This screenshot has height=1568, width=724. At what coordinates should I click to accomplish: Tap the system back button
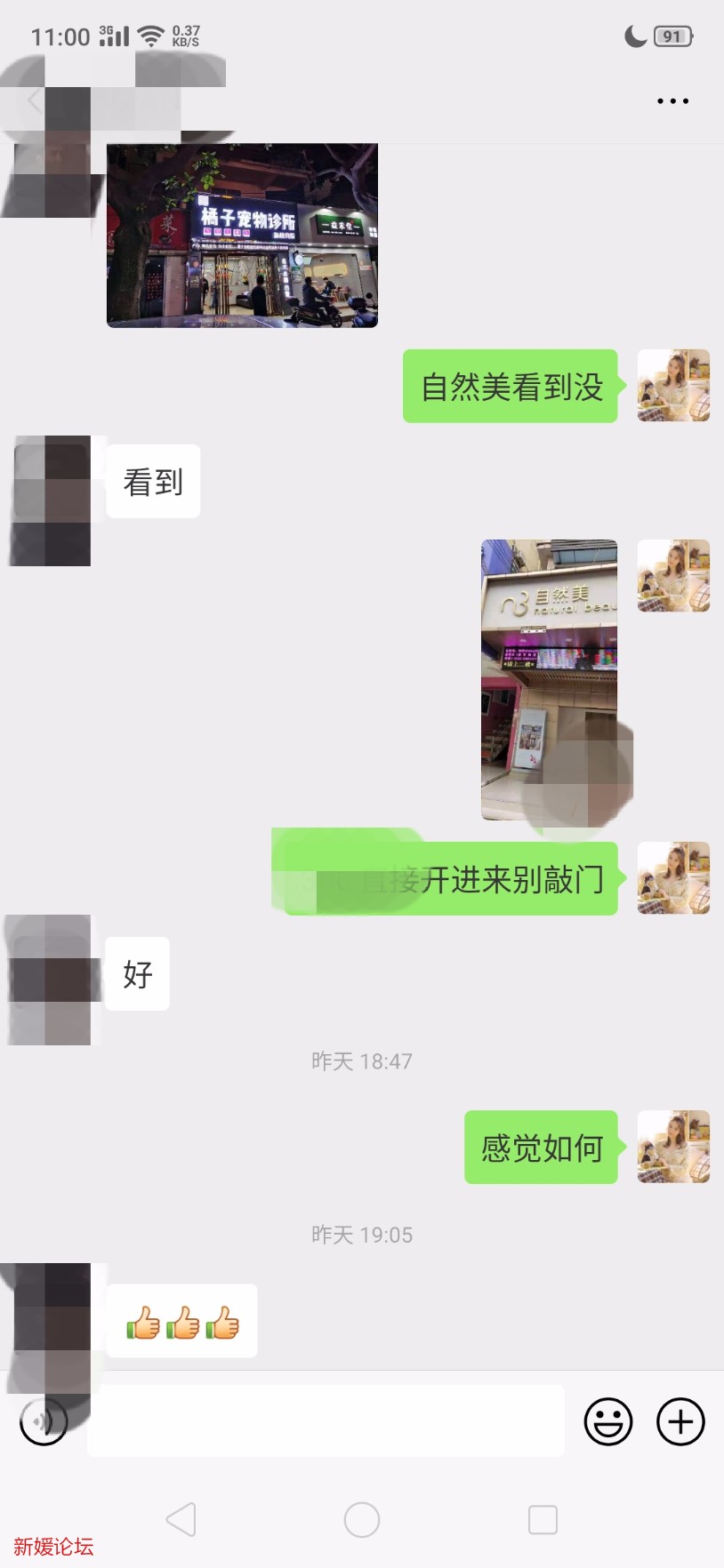[181, 1520]
